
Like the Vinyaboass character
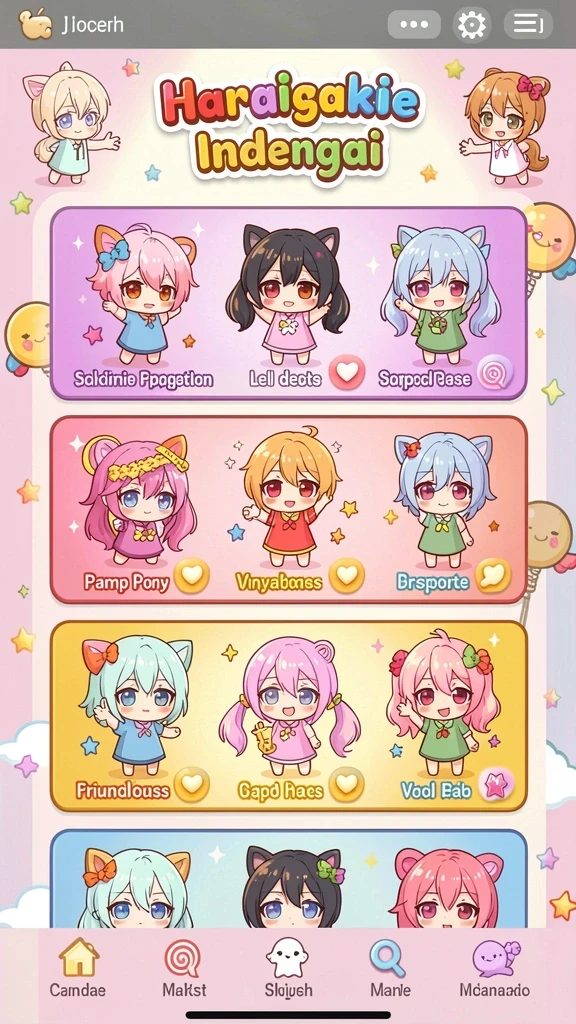click(x=347, y=575)
